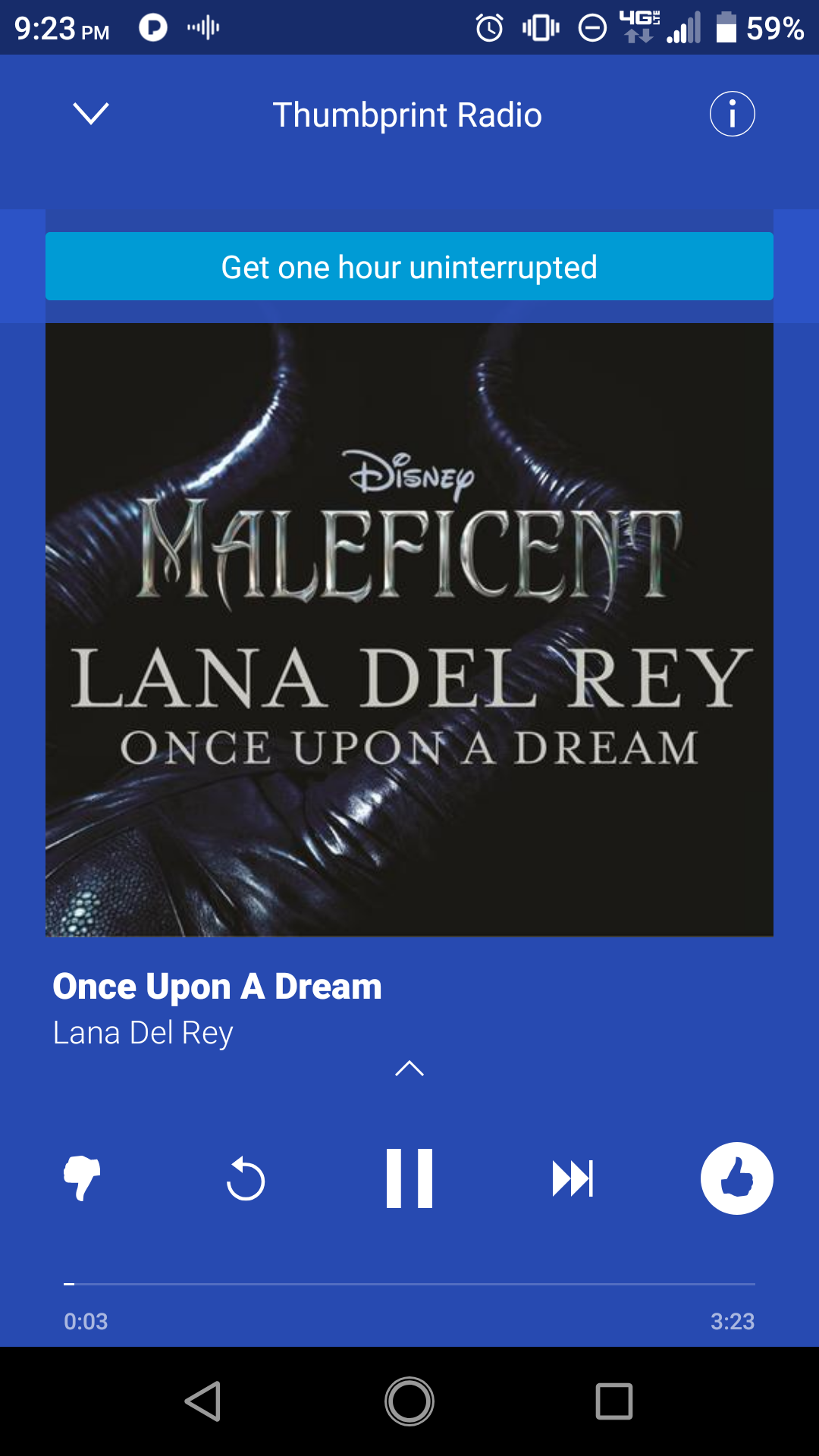Give this song a thumbs down
The width and height of the screenshot is (819, 1456).
pos(82,1178)
